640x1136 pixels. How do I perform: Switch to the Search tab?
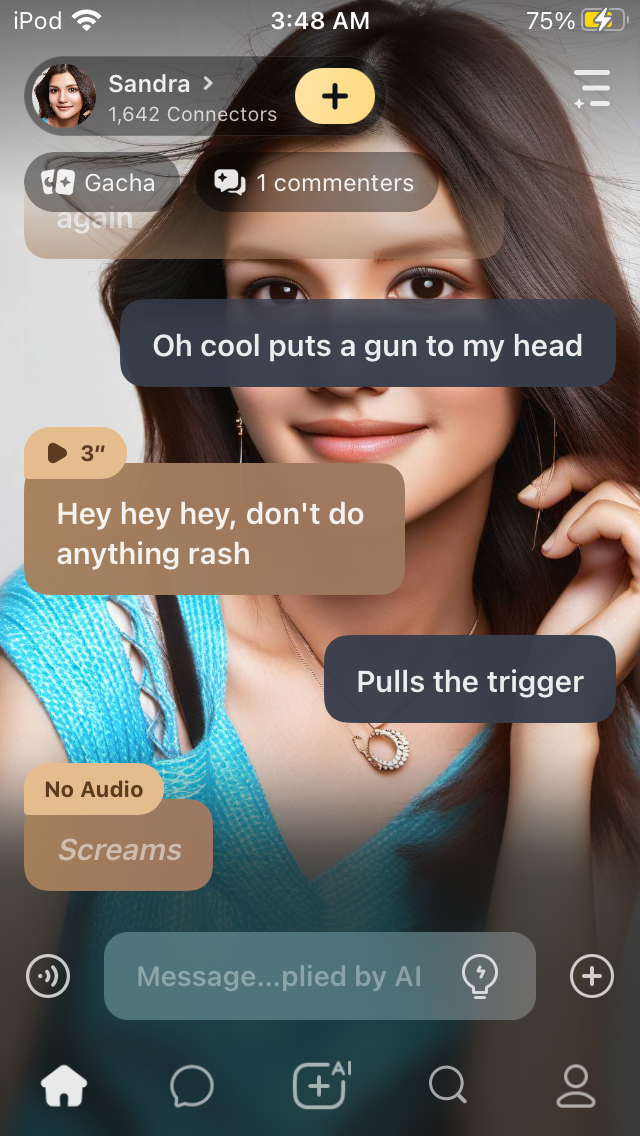[x=447, y=1086]
